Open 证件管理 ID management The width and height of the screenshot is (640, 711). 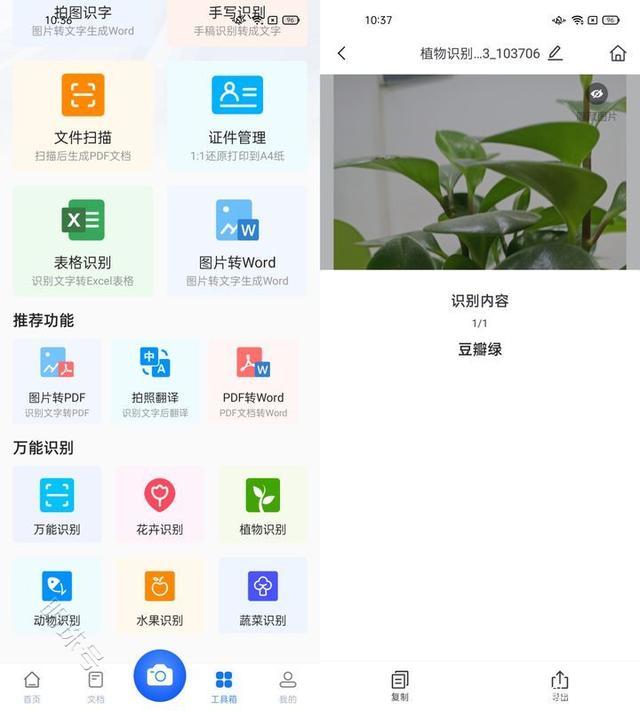237,115
